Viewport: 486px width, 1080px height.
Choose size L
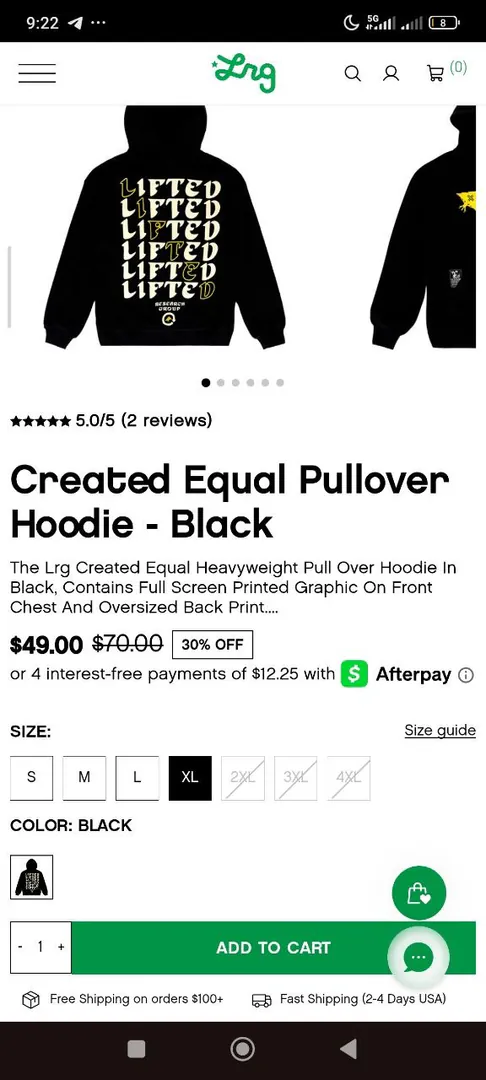(x=137, y=778)
